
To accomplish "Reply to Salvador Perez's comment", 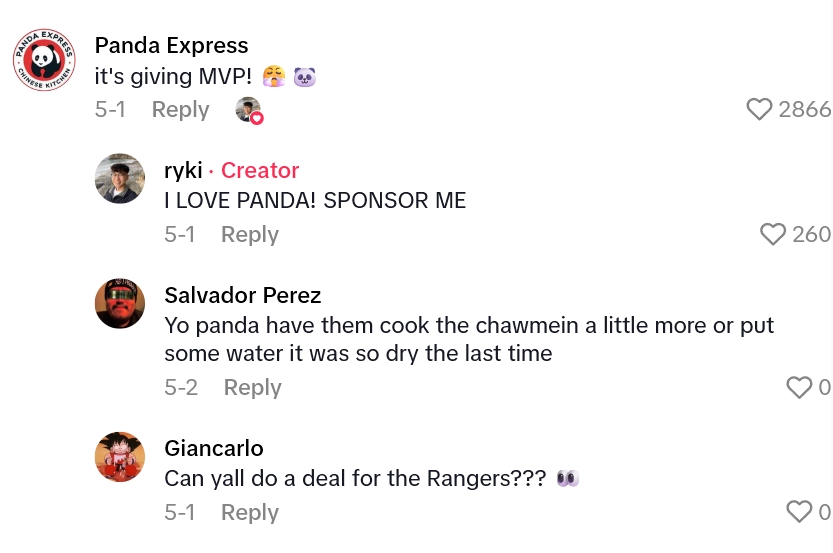I will 252,387.
